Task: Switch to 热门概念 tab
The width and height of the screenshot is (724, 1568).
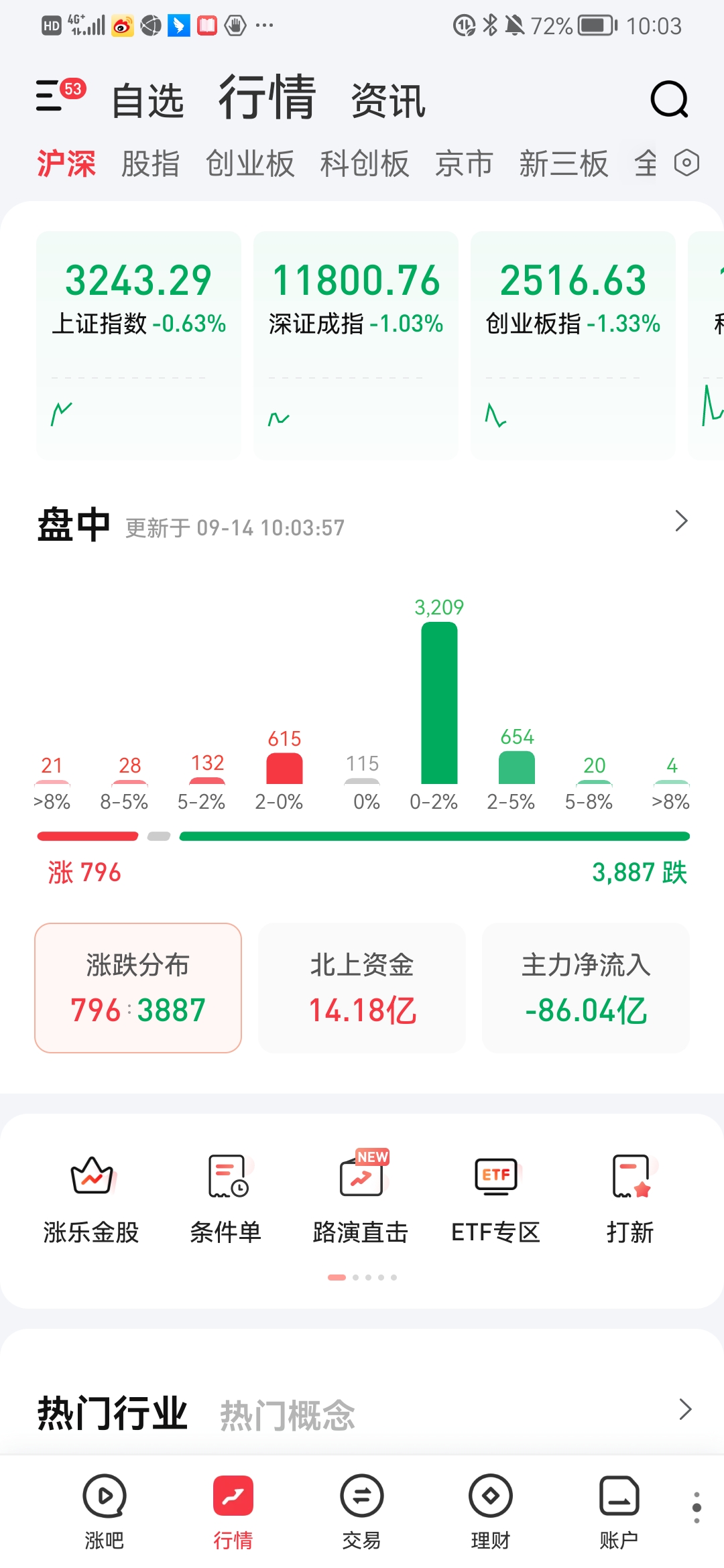Action: coord(288,1415)
